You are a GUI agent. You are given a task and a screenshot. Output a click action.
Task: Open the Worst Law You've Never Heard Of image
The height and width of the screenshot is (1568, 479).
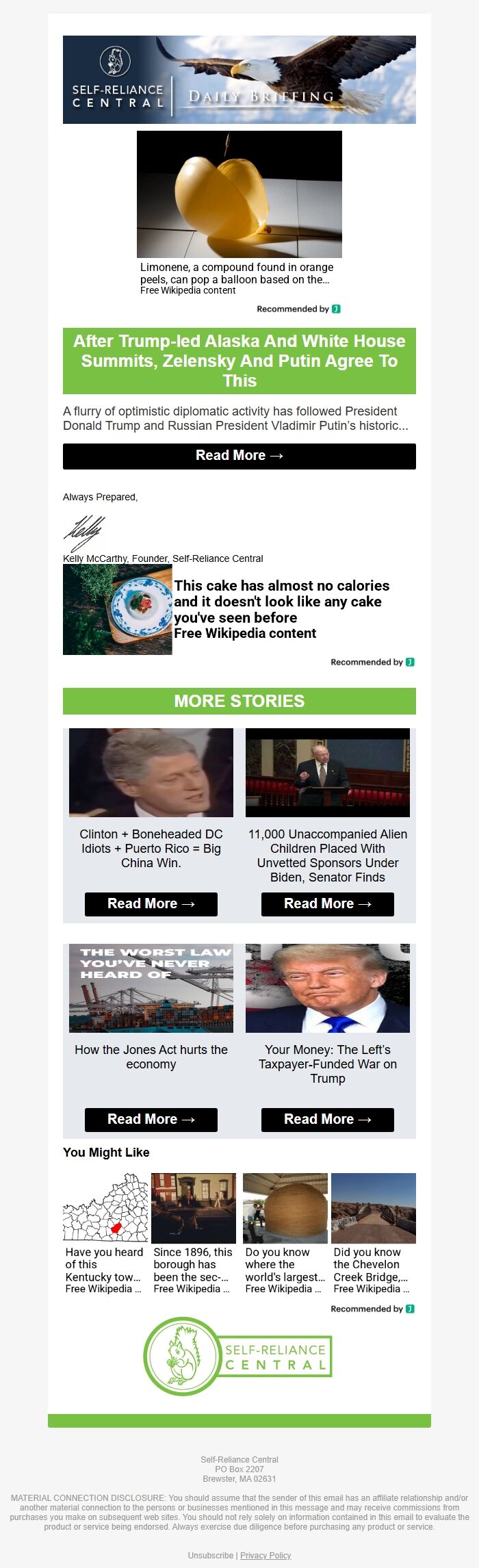(x=151, y=988)
